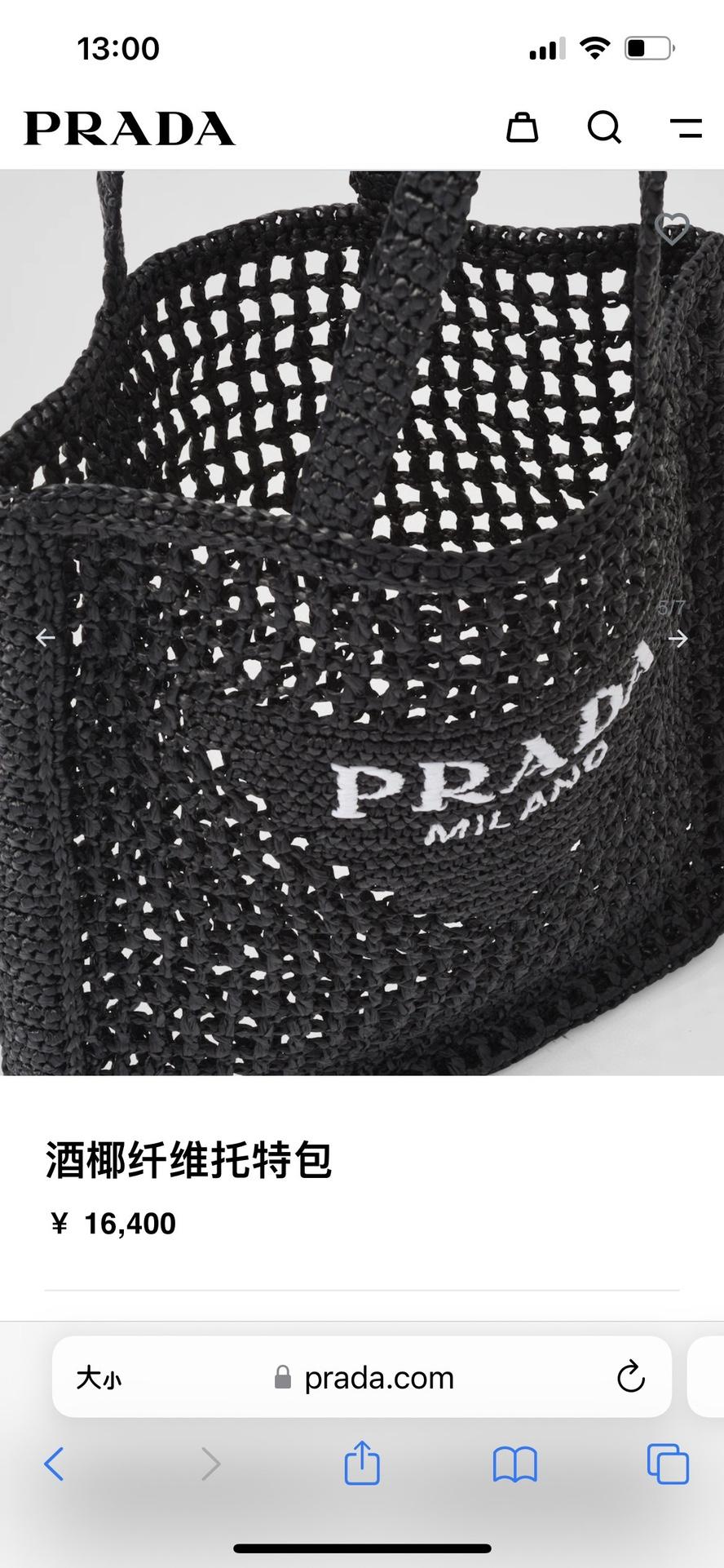This screenshot has width=724, height=1568.
Task: Open the page text size menu
Action: point(99,1378)
